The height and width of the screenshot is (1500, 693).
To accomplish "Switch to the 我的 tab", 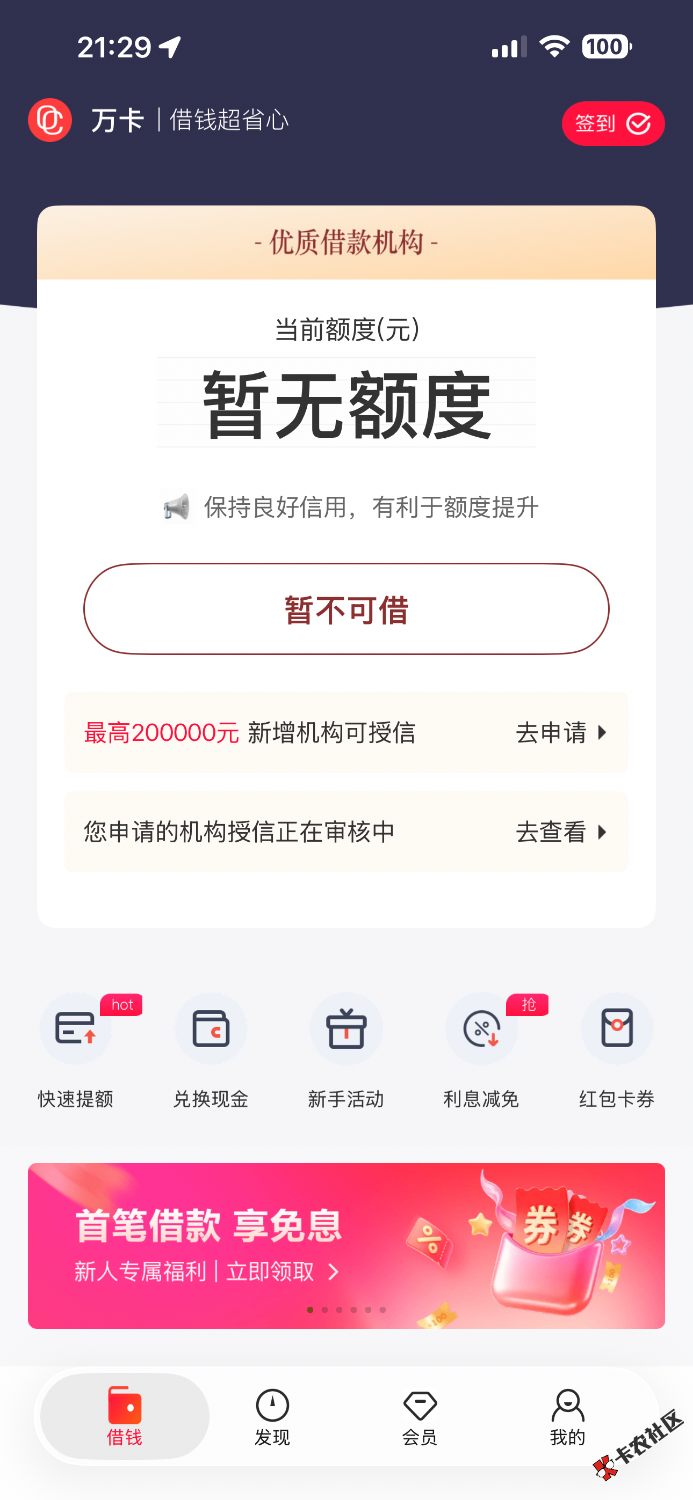I will pos(567,1417).
